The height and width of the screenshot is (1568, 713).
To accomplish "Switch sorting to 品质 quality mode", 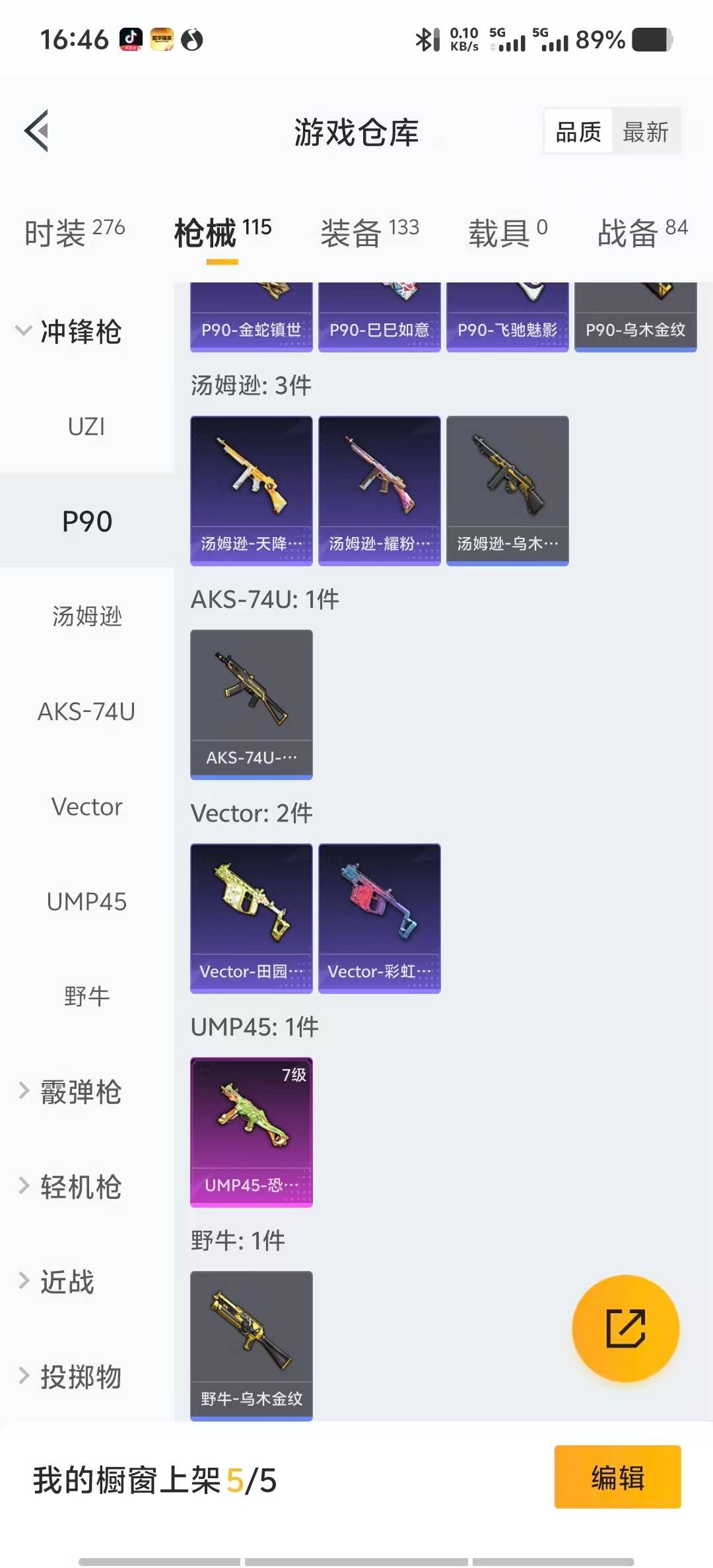I will (577, 131).
